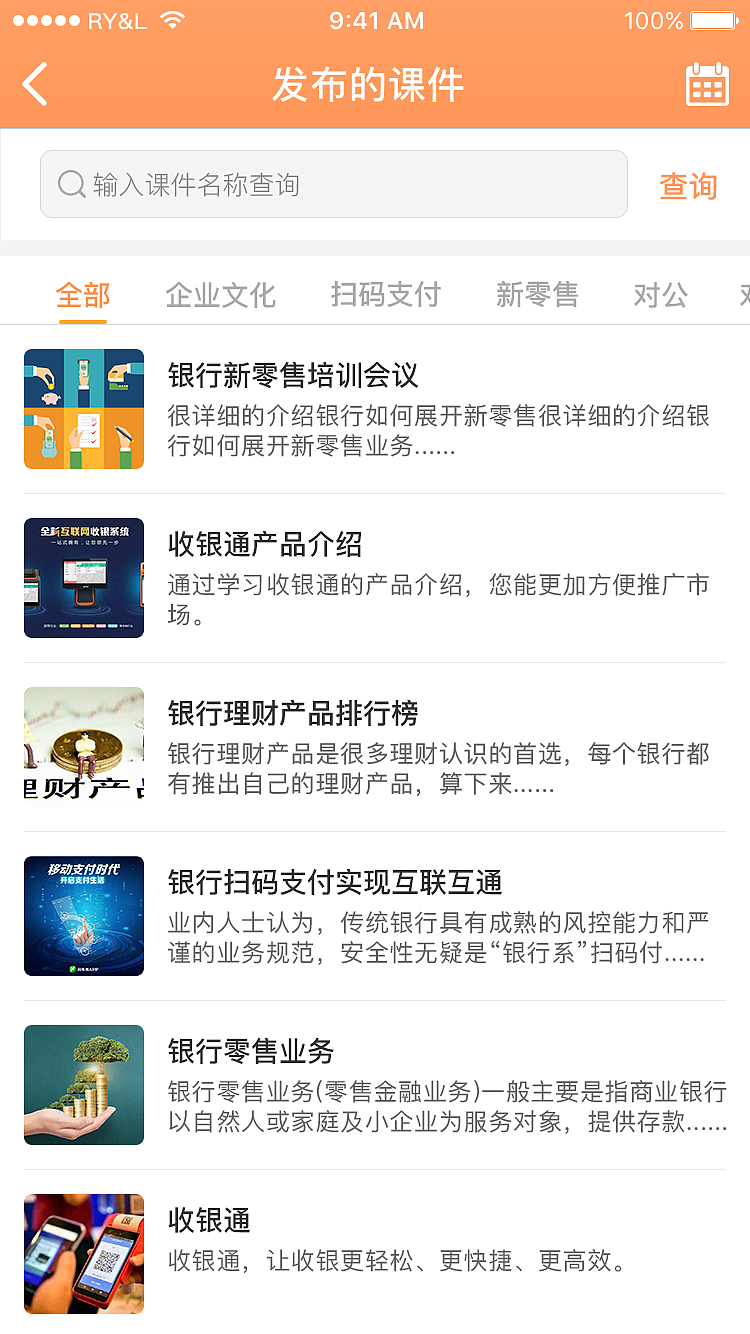Viewport: 750px width, 1334px height.
Task: Switch to the 新零售 tab
Action: click(536, 295)
